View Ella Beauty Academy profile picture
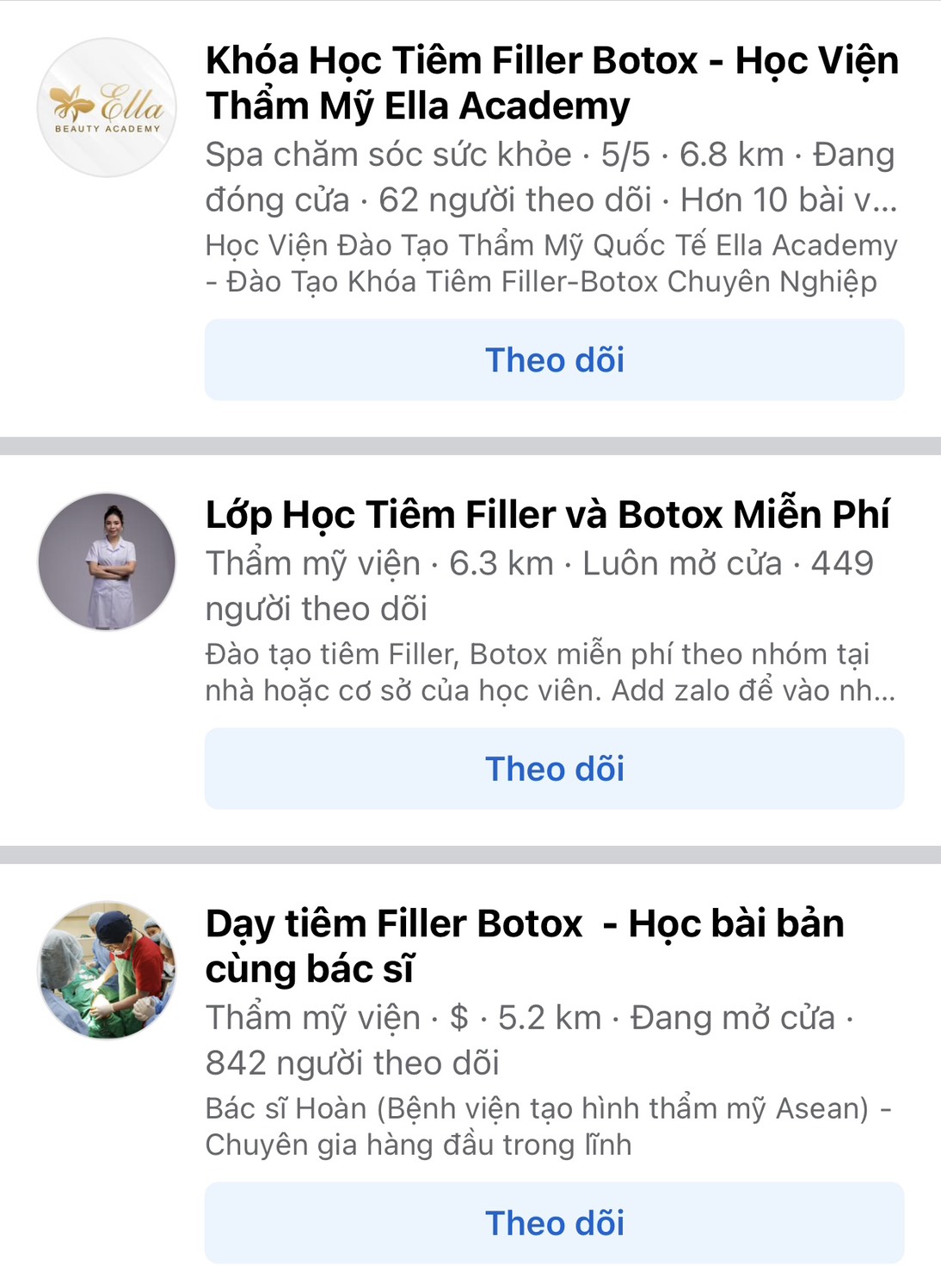The height and width of the screenshot is (1288, 941). [x=108, y=107]
